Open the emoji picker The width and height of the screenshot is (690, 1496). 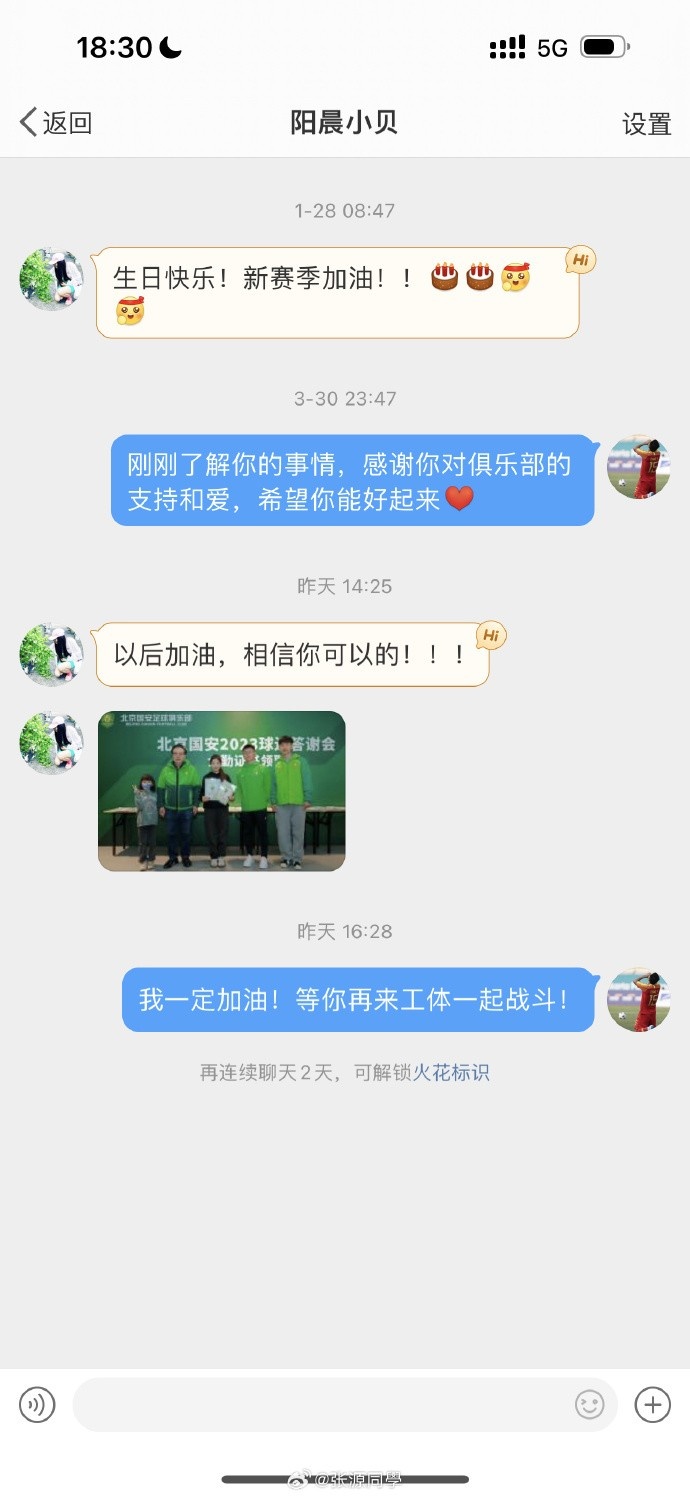click(x=590, y=1405)
